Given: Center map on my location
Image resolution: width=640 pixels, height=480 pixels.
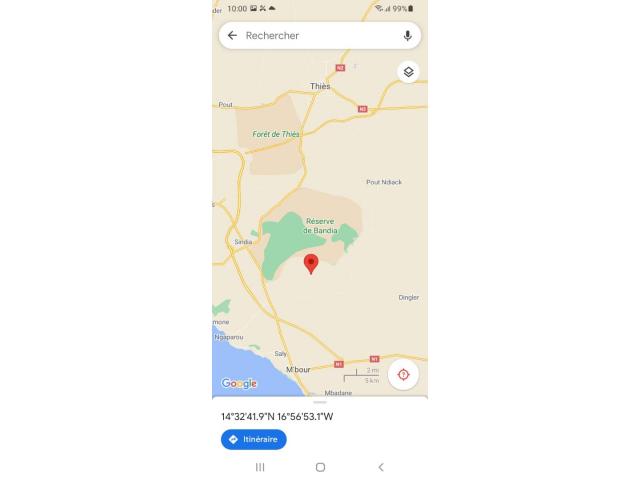Looking at the screenshot, I should [403, 374].
